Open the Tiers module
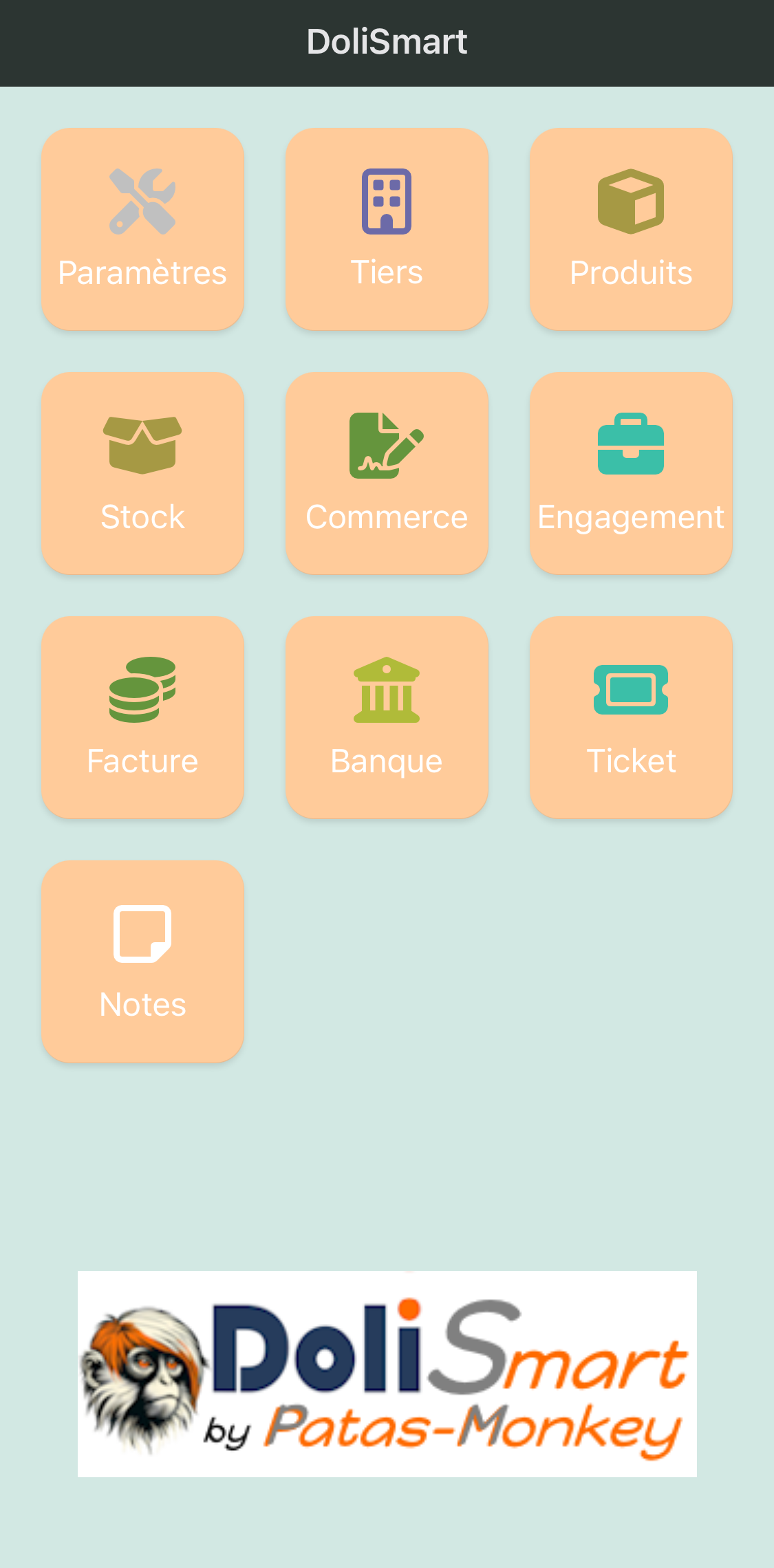 pyautogui.click(x=387, y=229)
